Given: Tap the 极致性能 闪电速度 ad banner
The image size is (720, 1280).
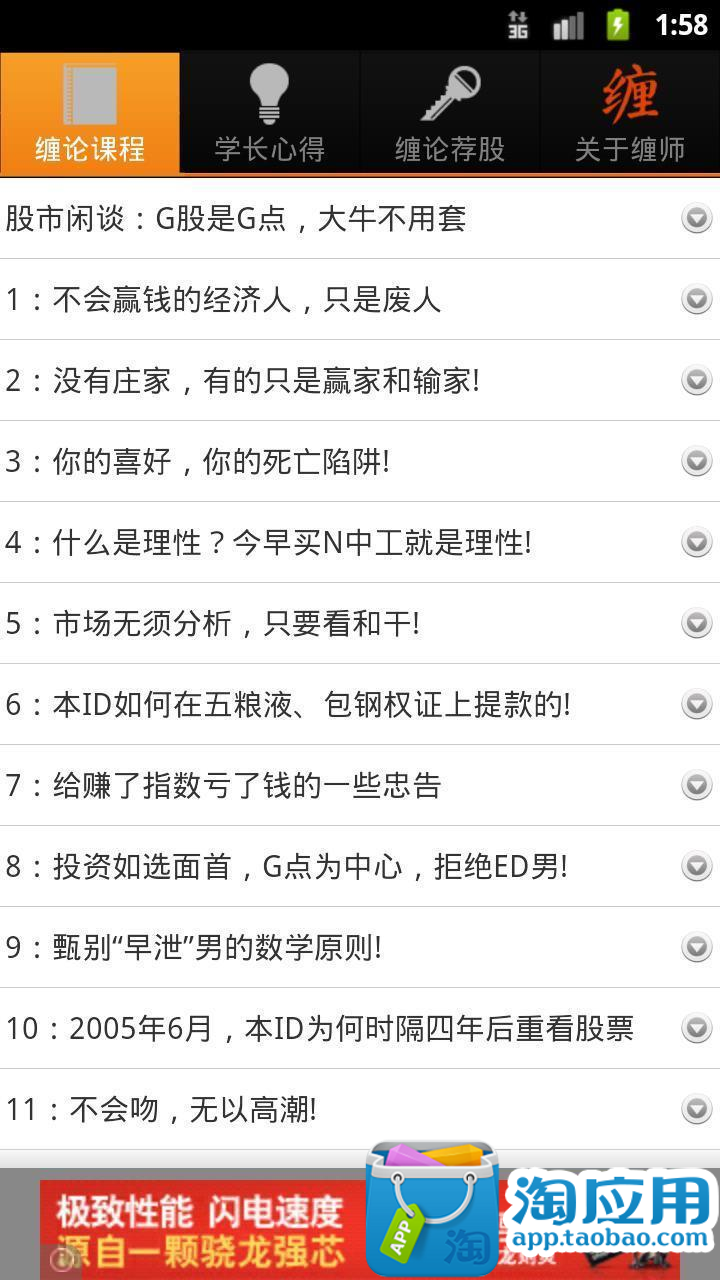Looking at the screenshot, I should [200, 1230].
